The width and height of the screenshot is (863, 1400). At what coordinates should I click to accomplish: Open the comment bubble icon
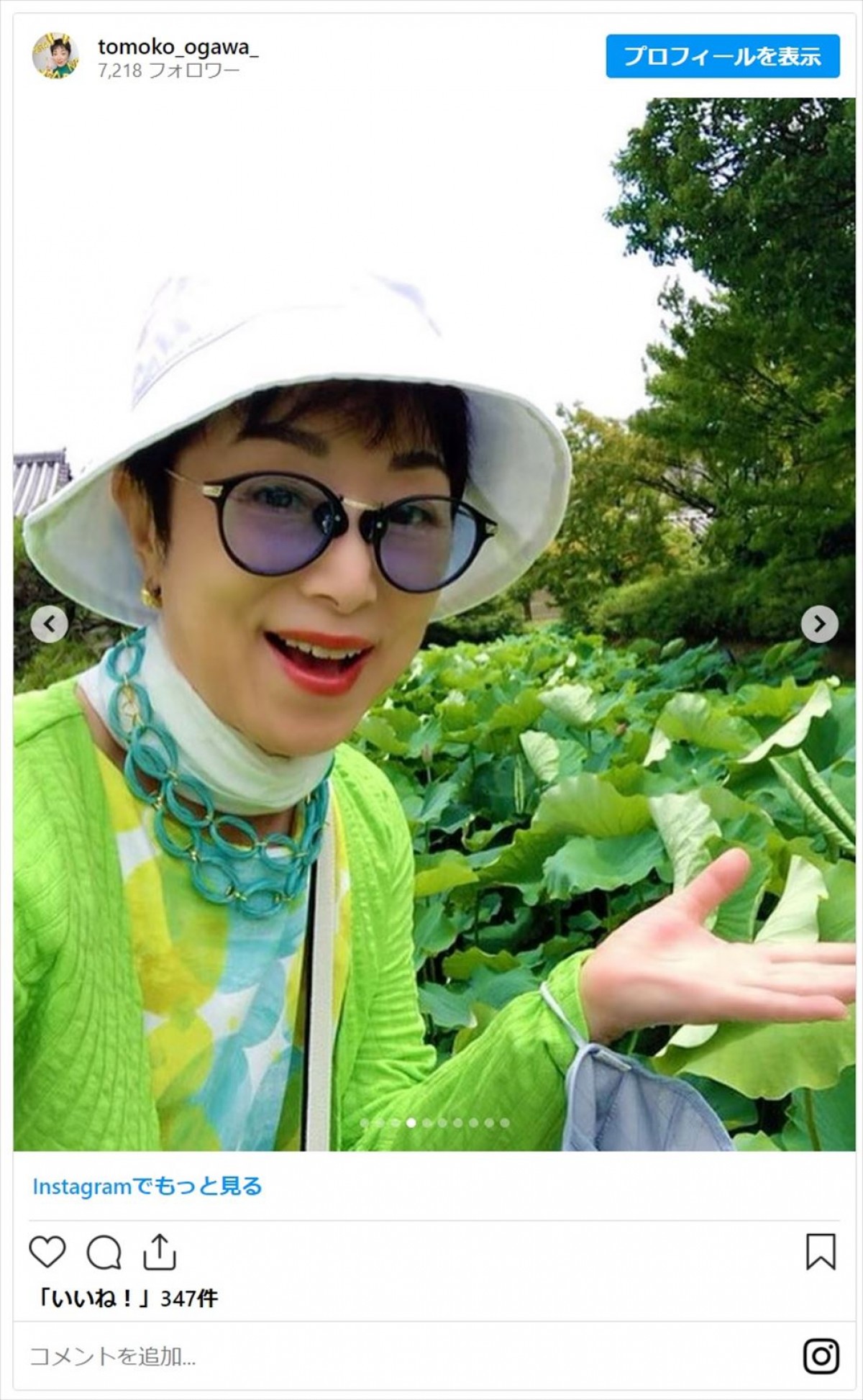pos(104,1253)
